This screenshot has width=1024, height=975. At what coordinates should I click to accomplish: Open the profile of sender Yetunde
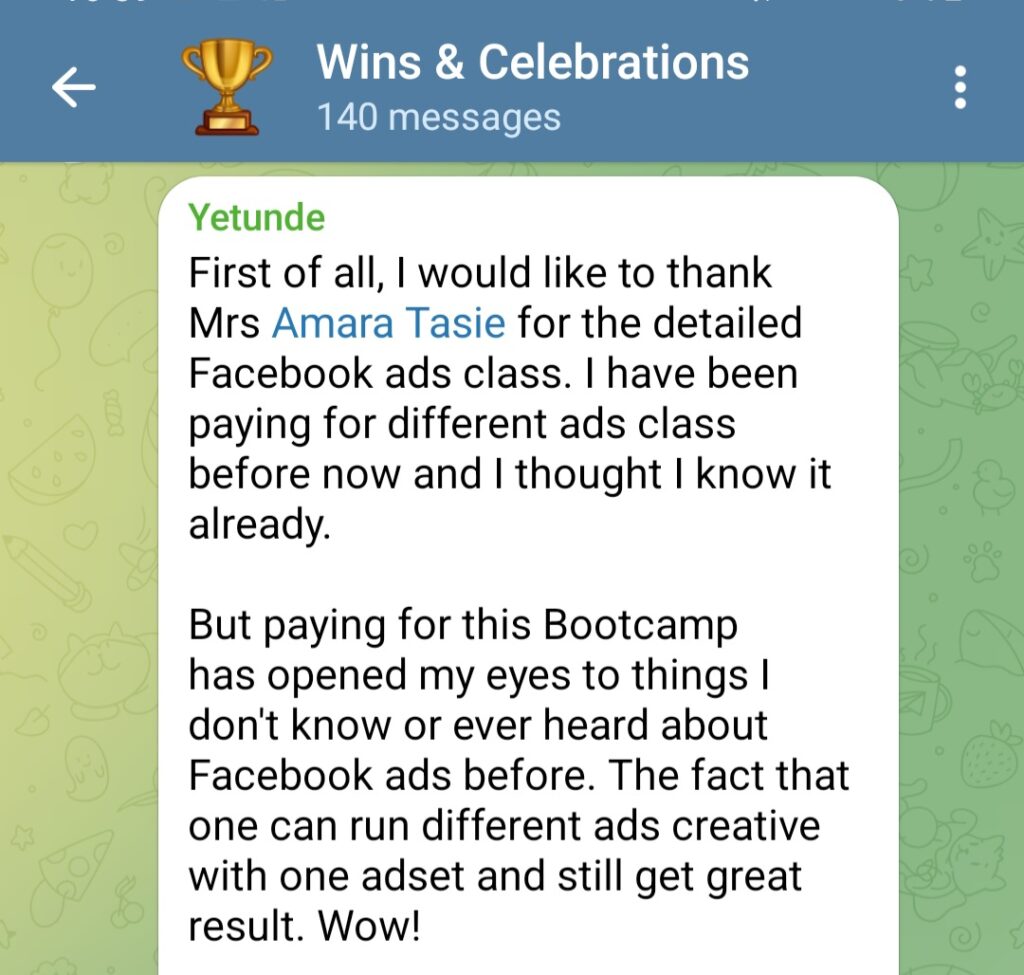(257, 216)
